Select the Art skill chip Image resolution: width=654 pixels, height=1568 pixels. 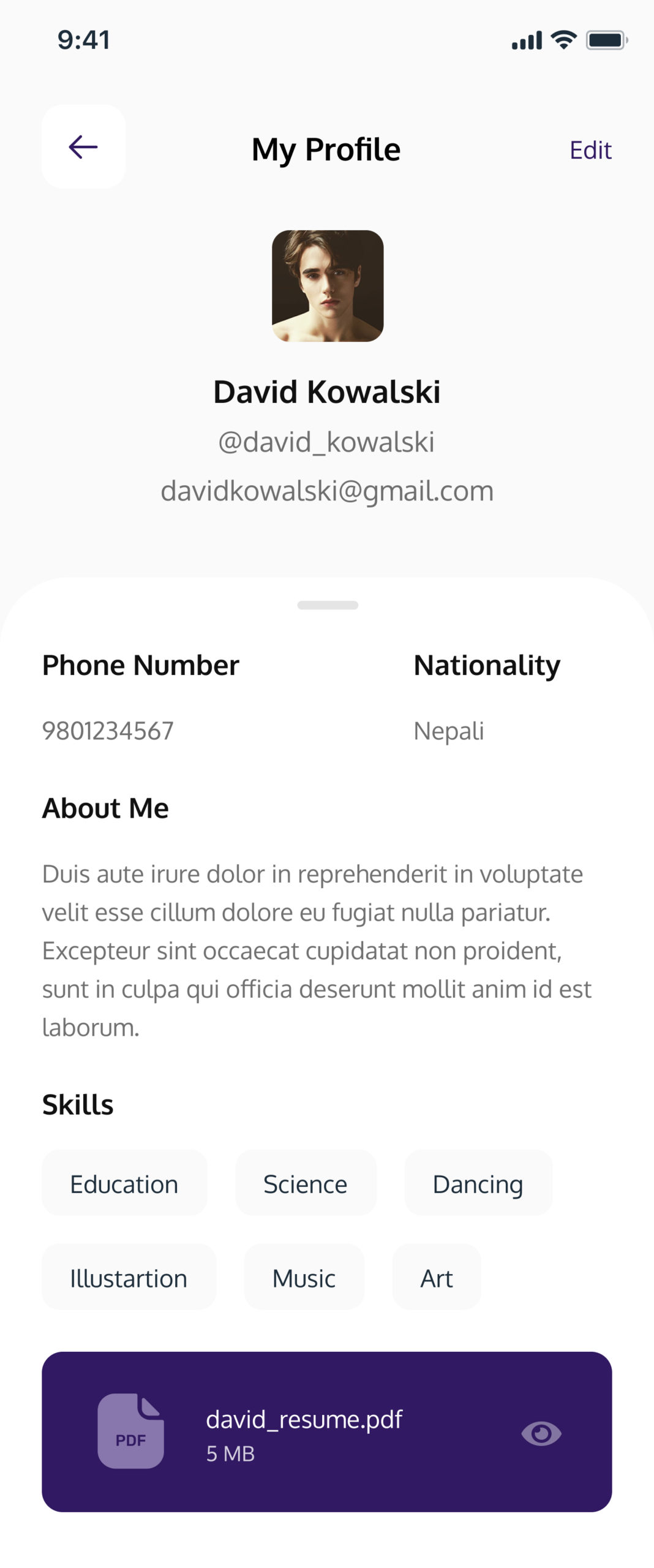[x=436, y=1278]
